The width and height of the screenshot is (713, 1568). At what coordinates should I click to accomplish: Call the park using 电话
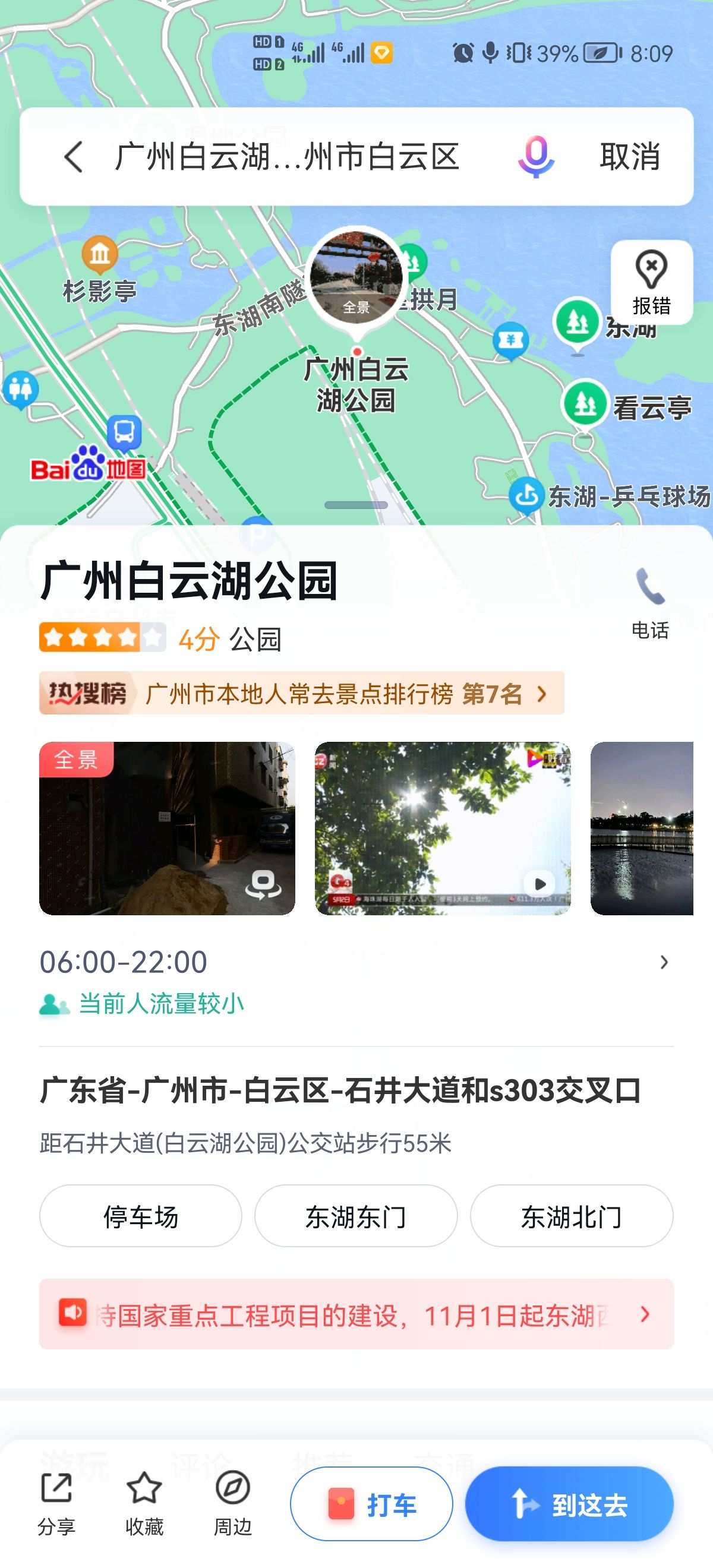pyautogui.click(x=649, y=603)
